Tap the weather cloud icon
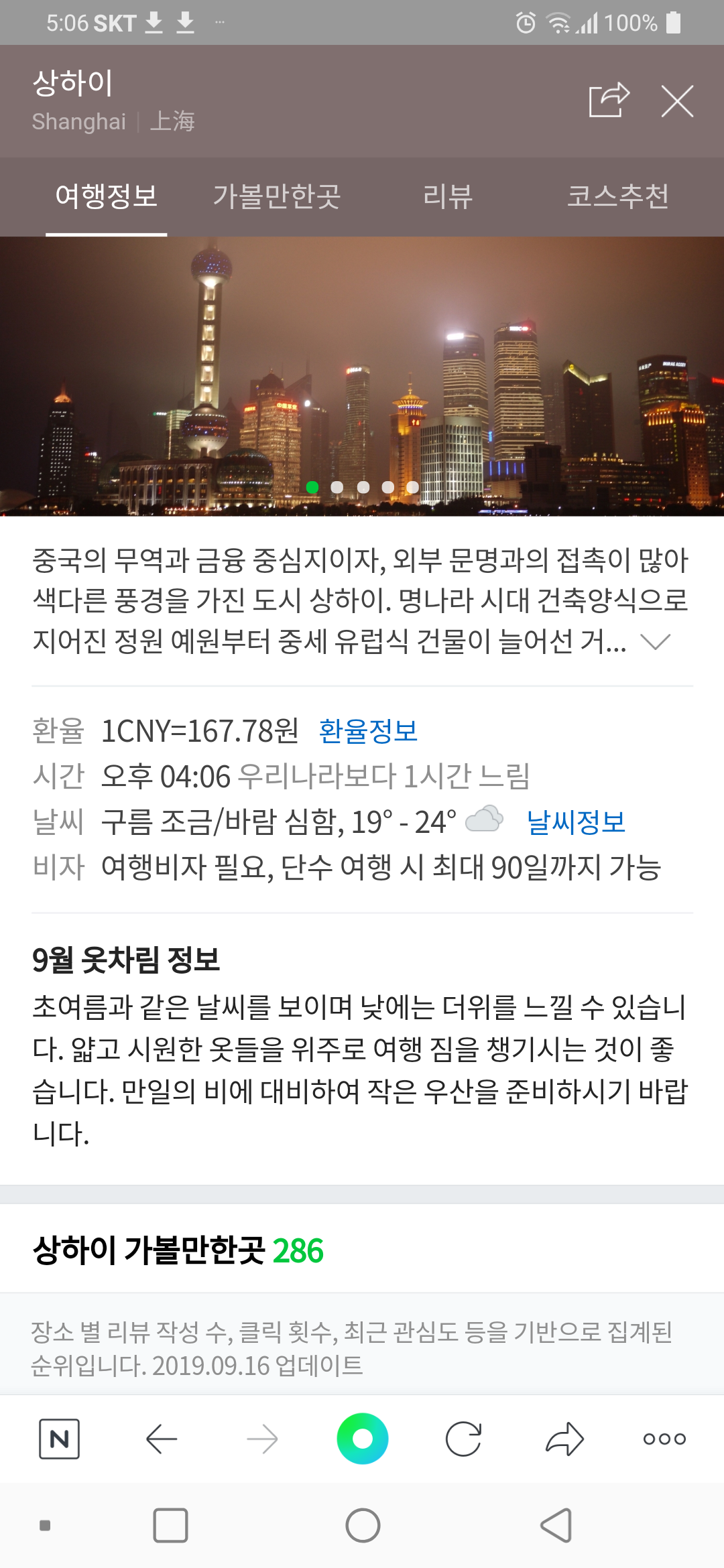Image resolution: width=724 pixels, height=1568 pixels. click(485, 820)
